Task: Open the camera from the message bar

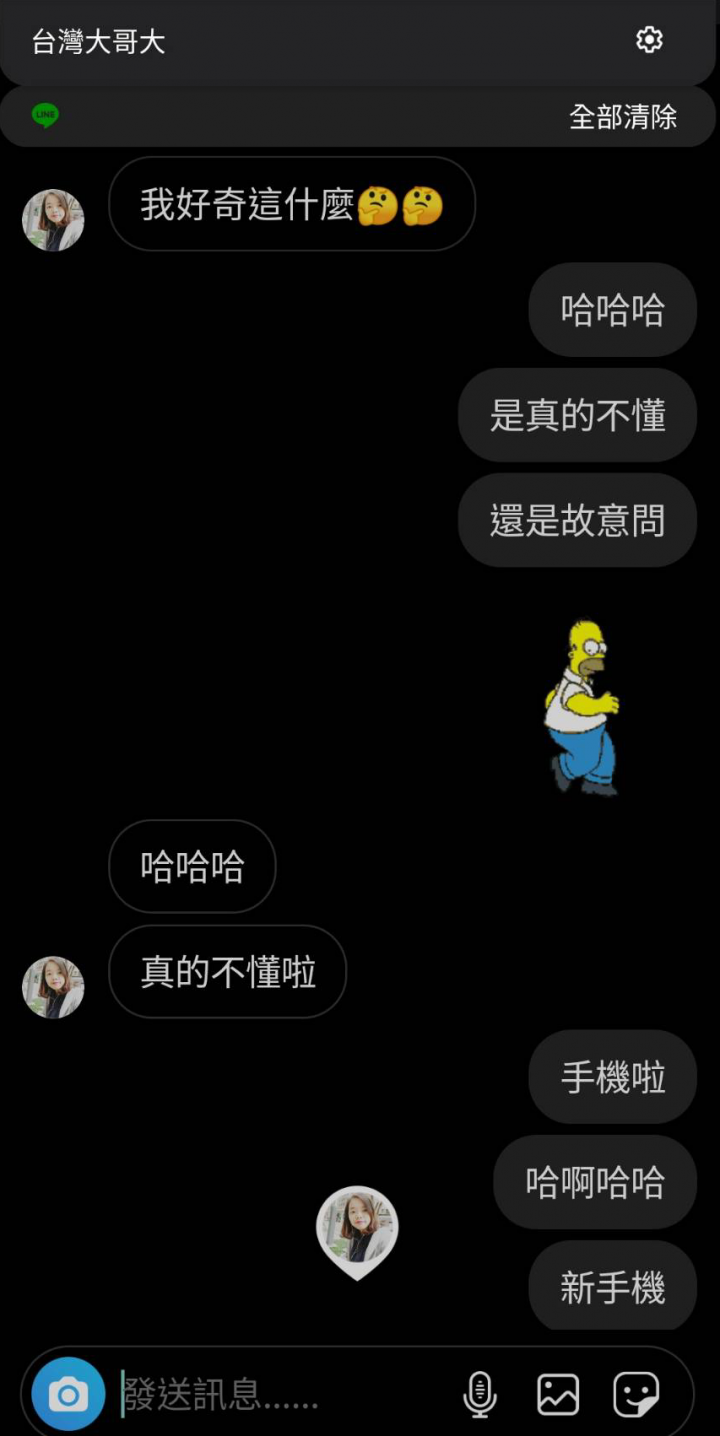Action: (66, 1392)
